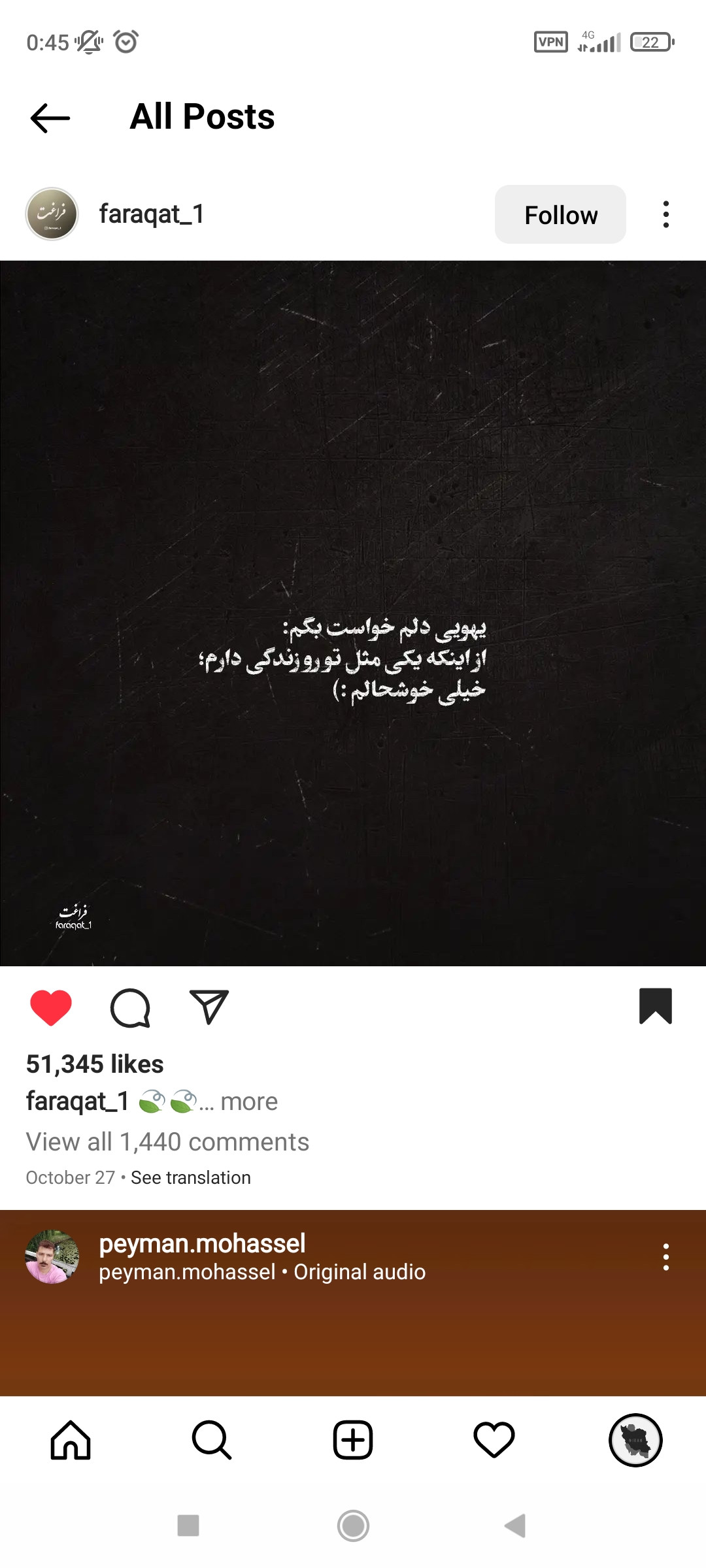
Task: Open the activity heart tab
Action: [494, 1440]
